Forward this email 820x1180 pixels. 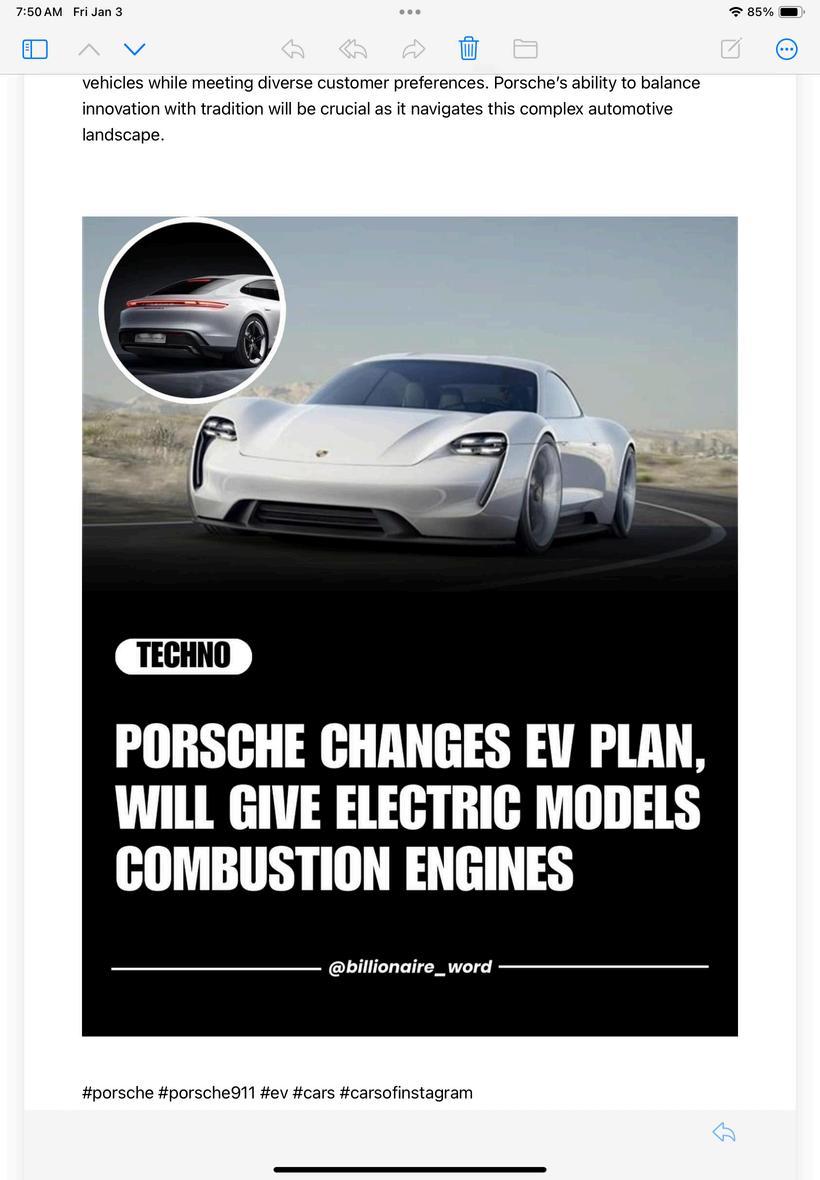pos(414,50)
